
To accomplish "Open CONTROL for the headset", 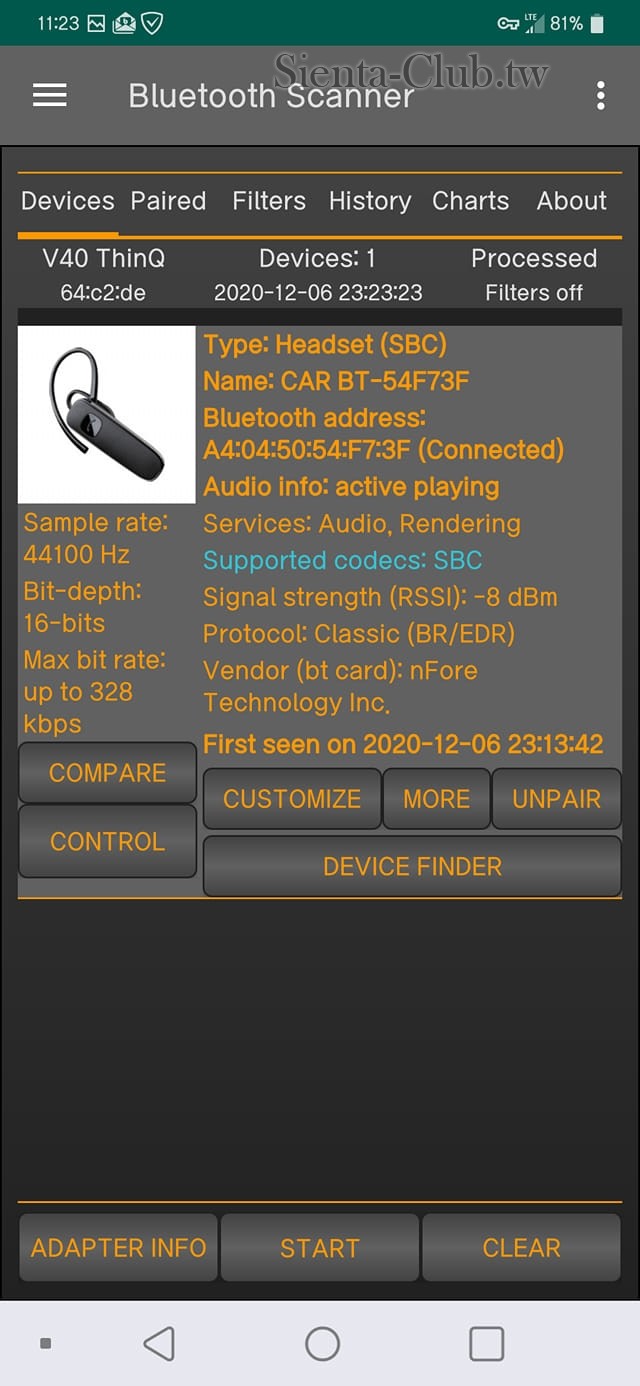I will pos(107,841).
